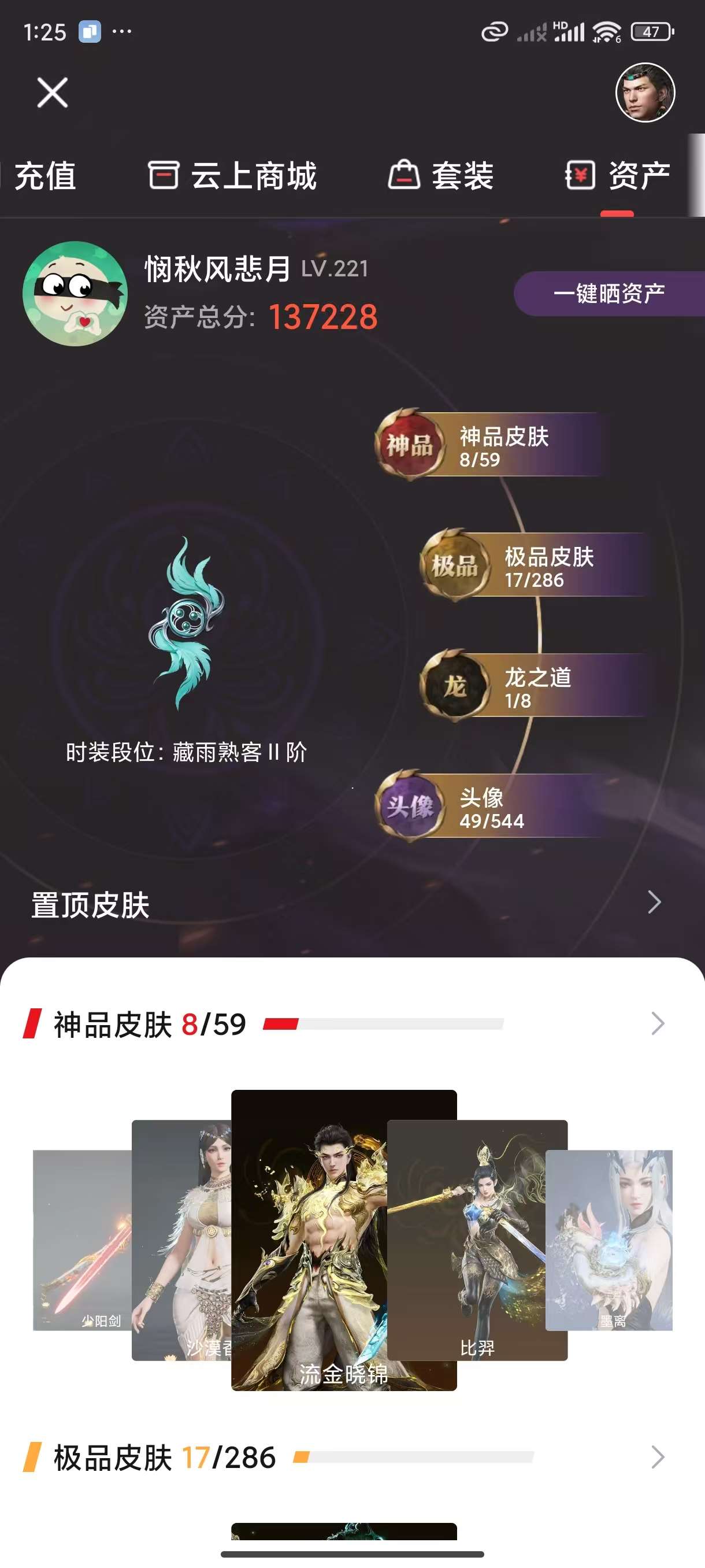
Task: Switch to the 套装 tab
Action: [x=441, y=176]
